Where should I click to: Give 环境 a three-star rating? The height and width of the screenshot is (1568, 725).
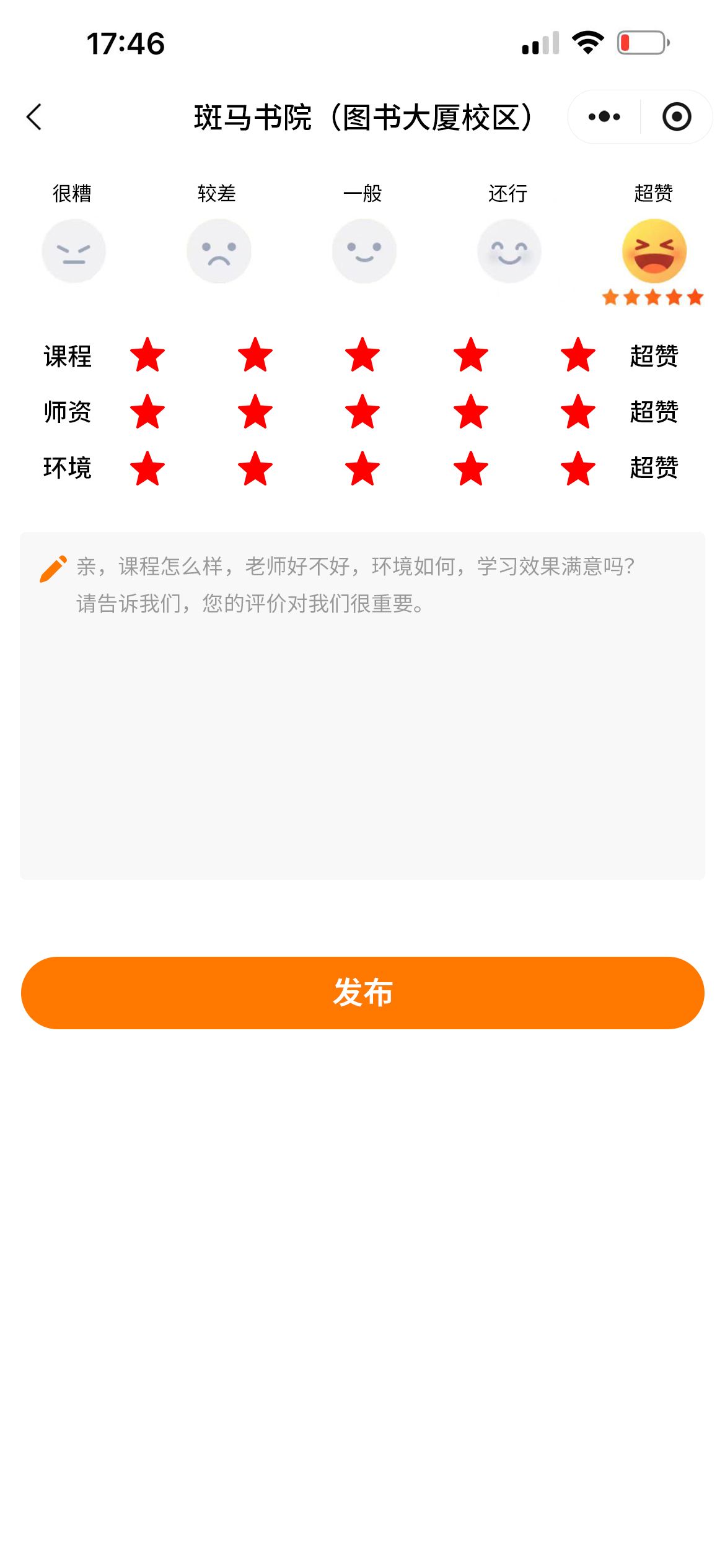362,468
